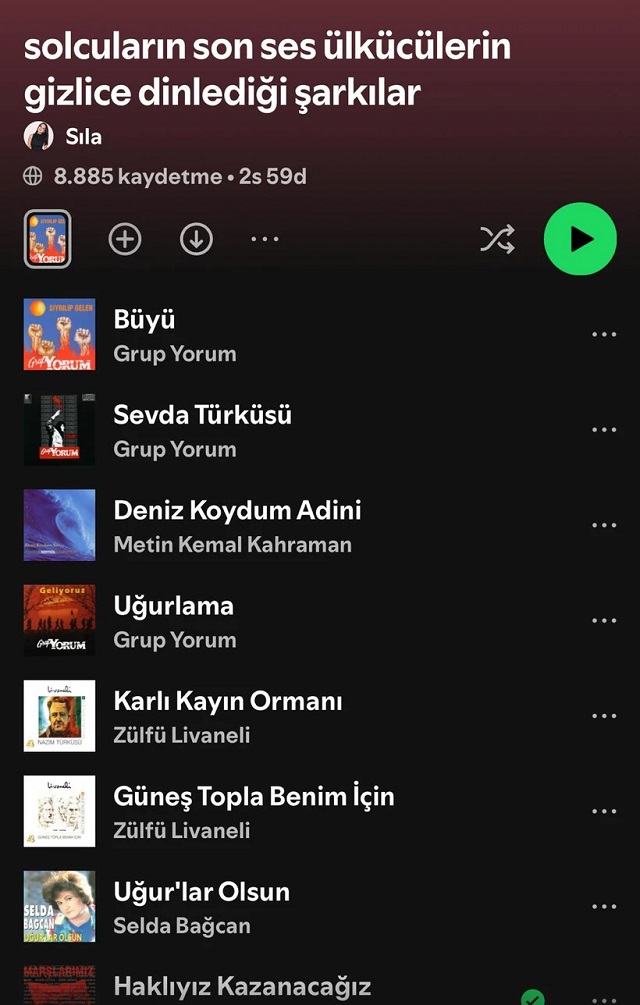Open more options for Karlı Kayın Ormanı
Image resolution: width=640 pixels, height=1005 pixels.
coord(604,717)
